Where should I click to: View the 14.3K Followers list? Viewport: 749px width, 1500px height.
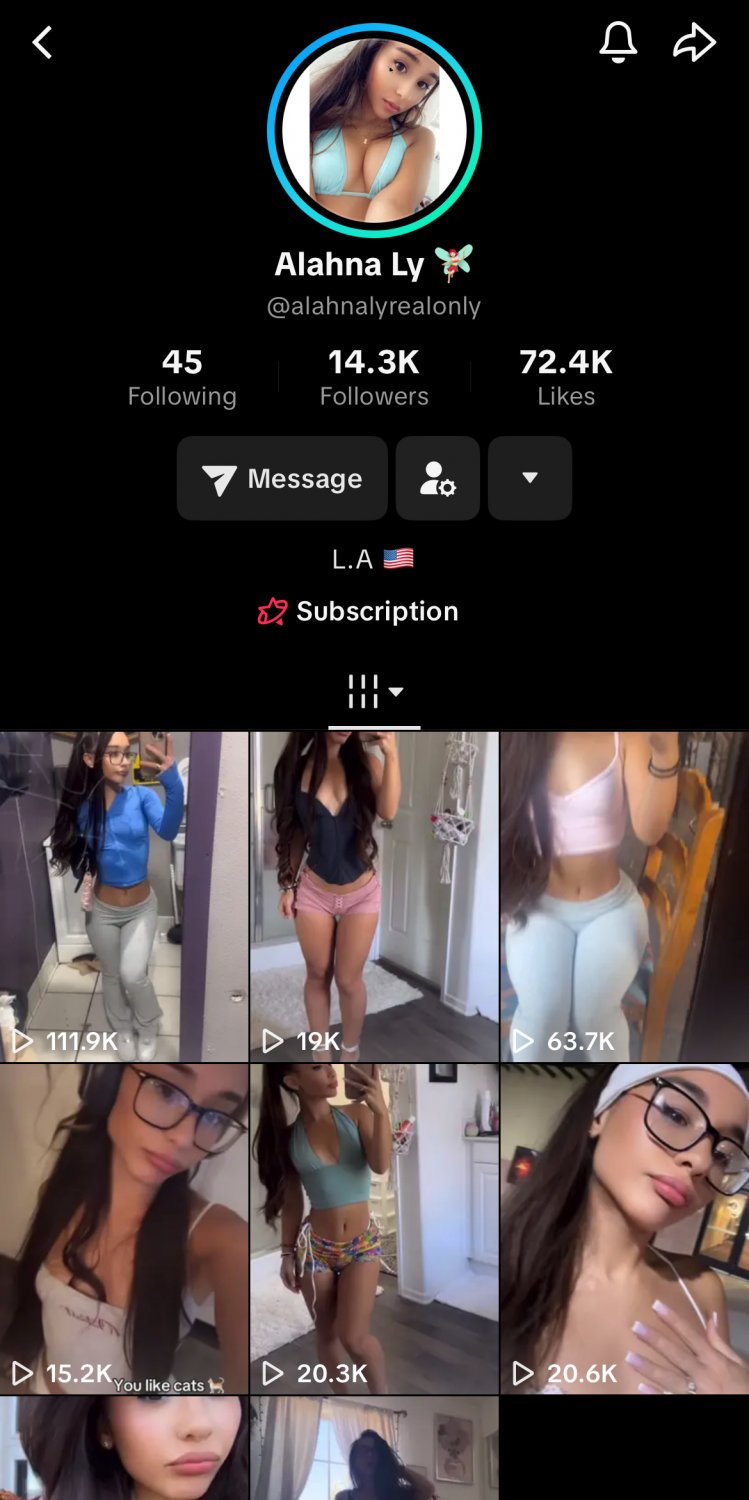tap(374, 378)
